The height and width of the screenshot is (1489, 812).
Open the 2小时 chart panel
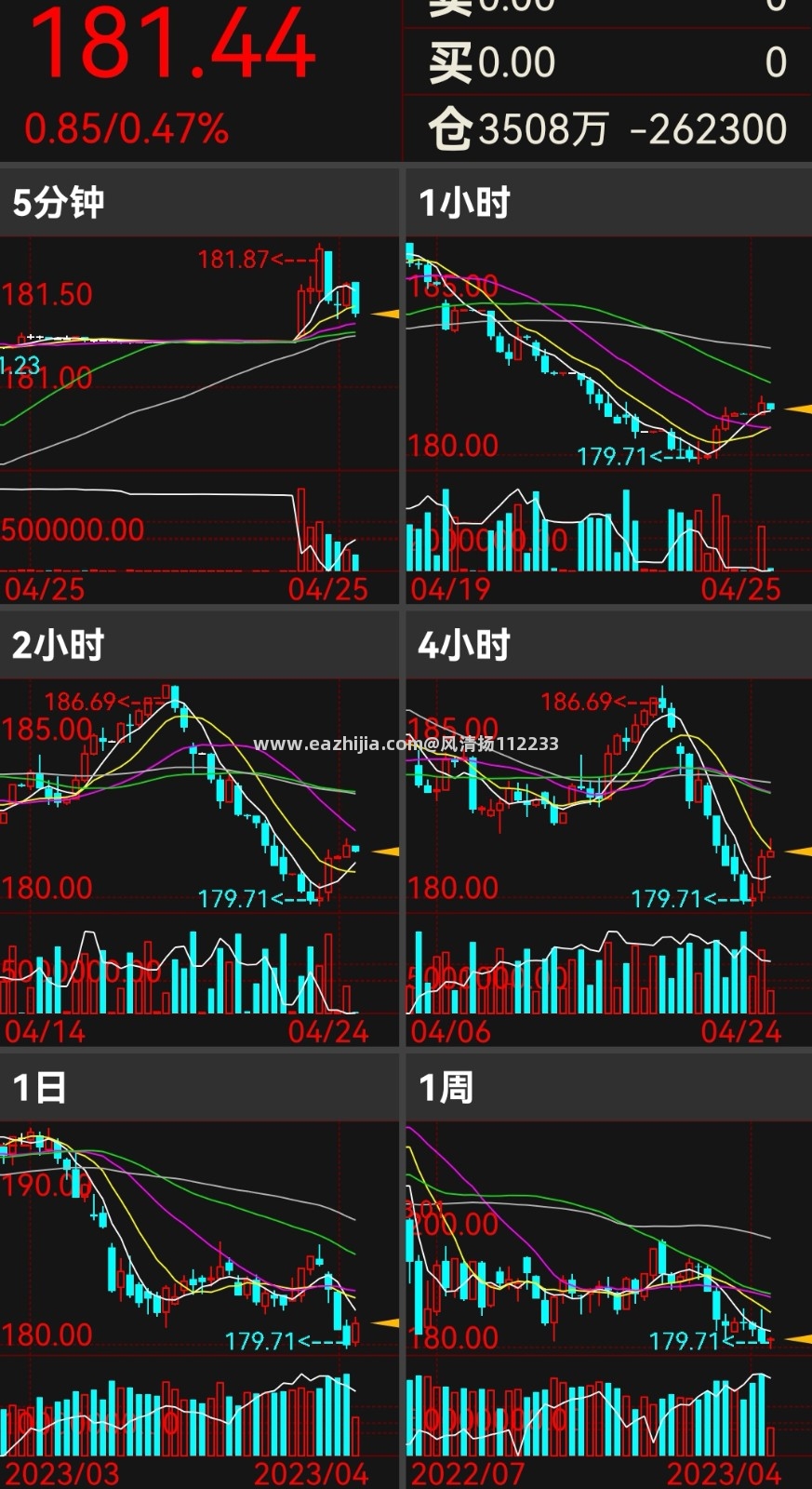[x=199, y=828]
